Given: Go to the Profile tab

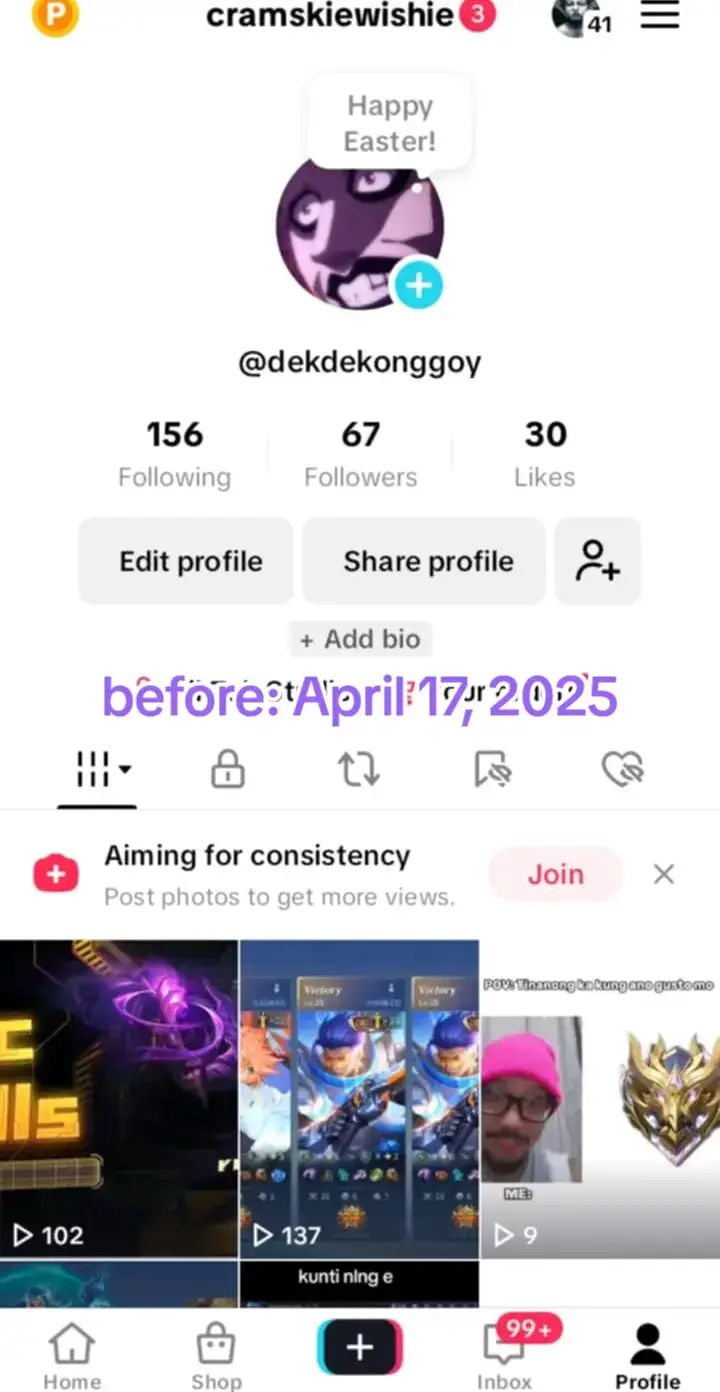Looking at the screenshot, I should pos(648,1350).
